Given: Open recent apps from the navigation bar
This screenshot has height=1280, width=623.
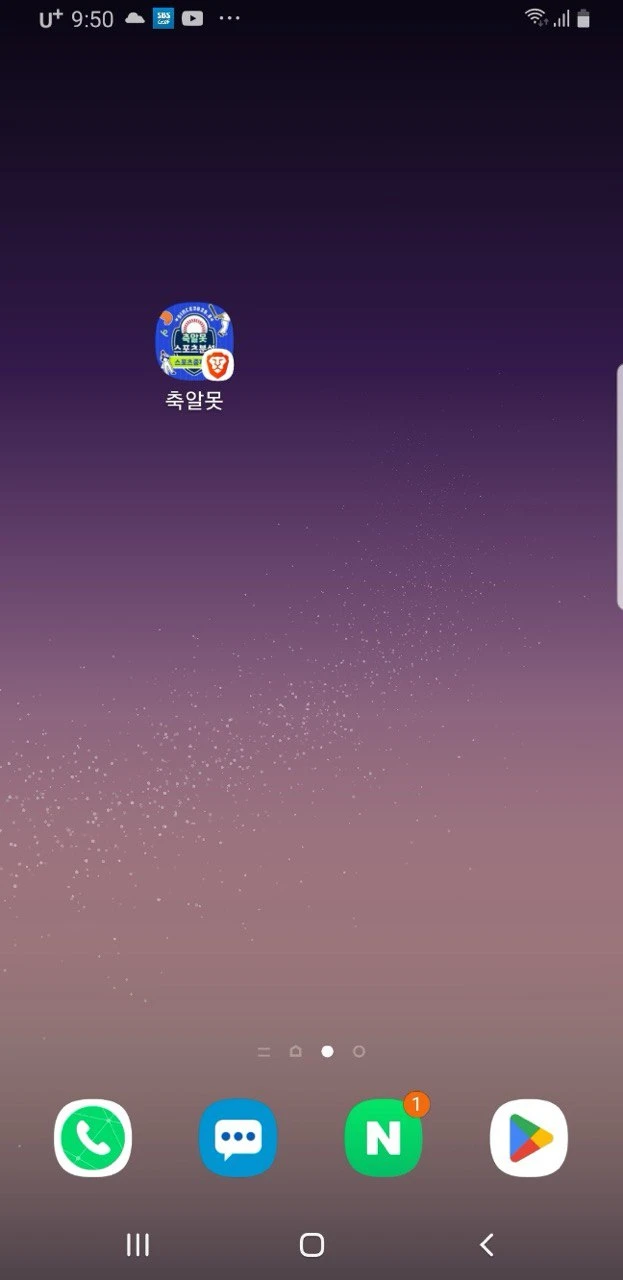Looking at the screenshot, I should coord(138,1244).
